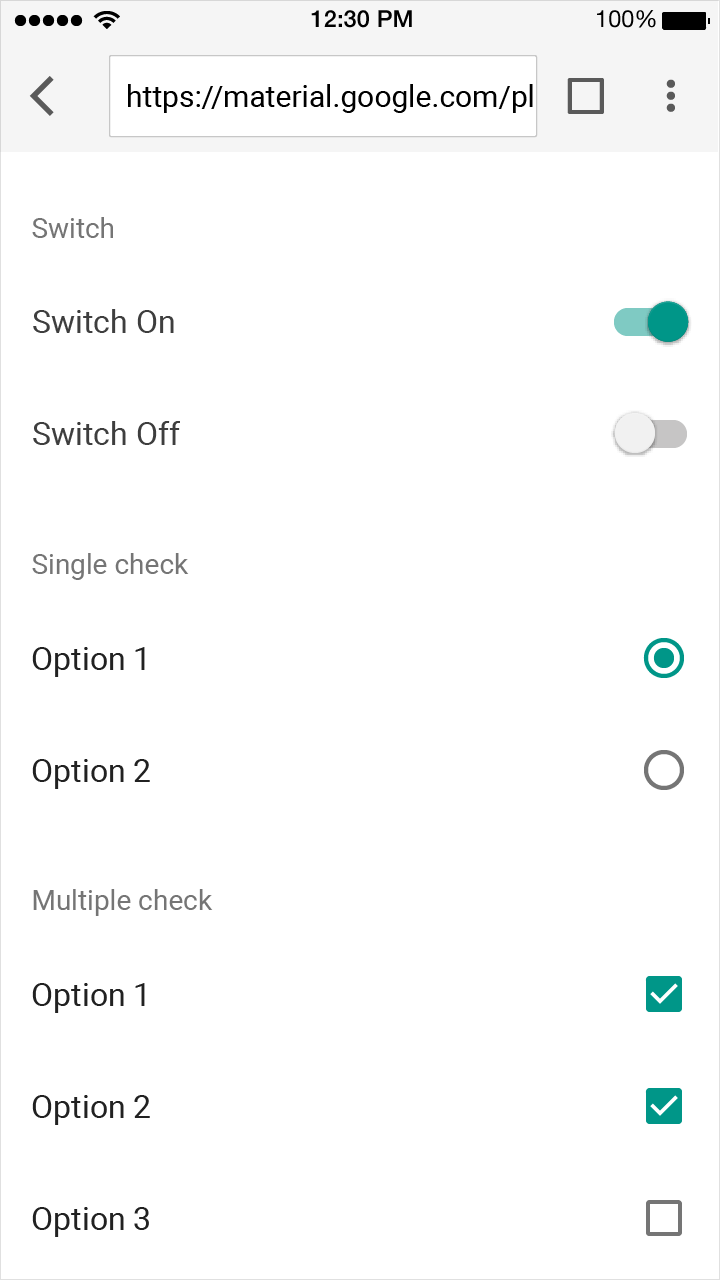Open the tabs square icon

pos(585,96)
